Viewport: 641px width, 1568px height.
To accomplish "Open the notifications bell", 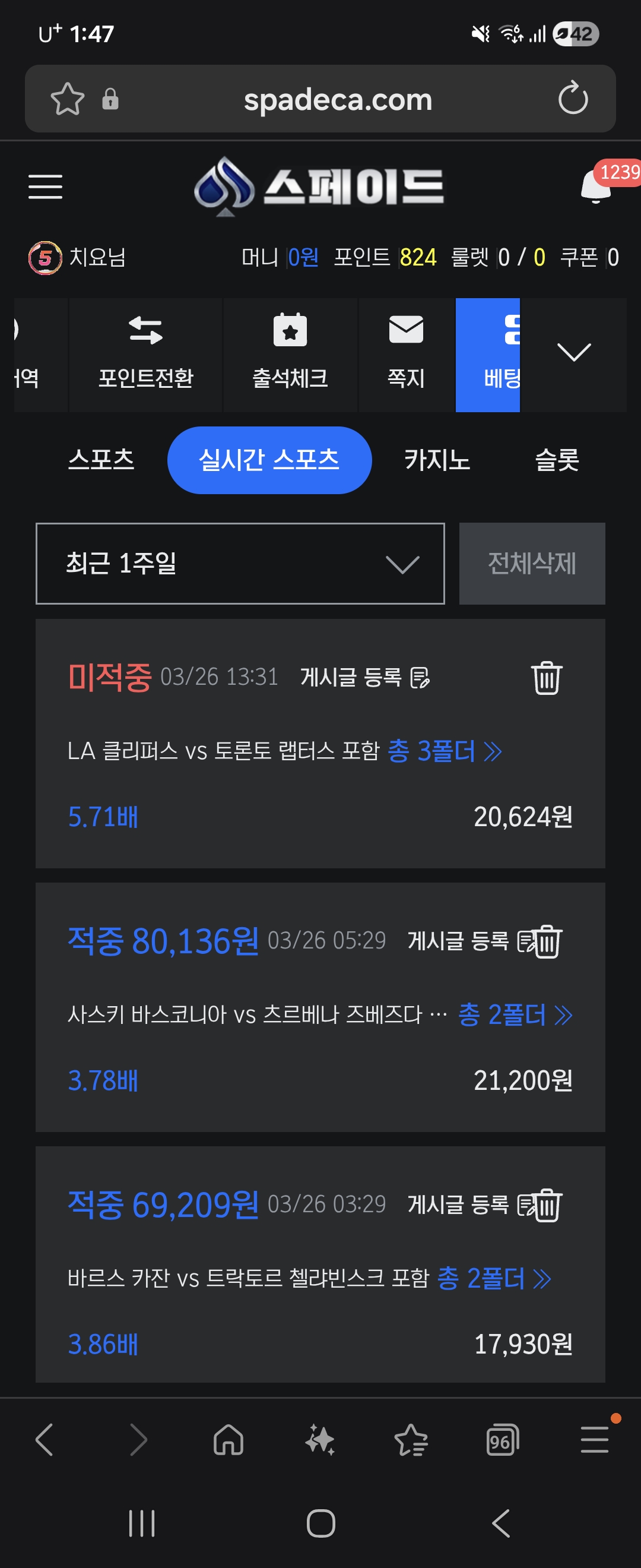I will (x=596, y=186).
